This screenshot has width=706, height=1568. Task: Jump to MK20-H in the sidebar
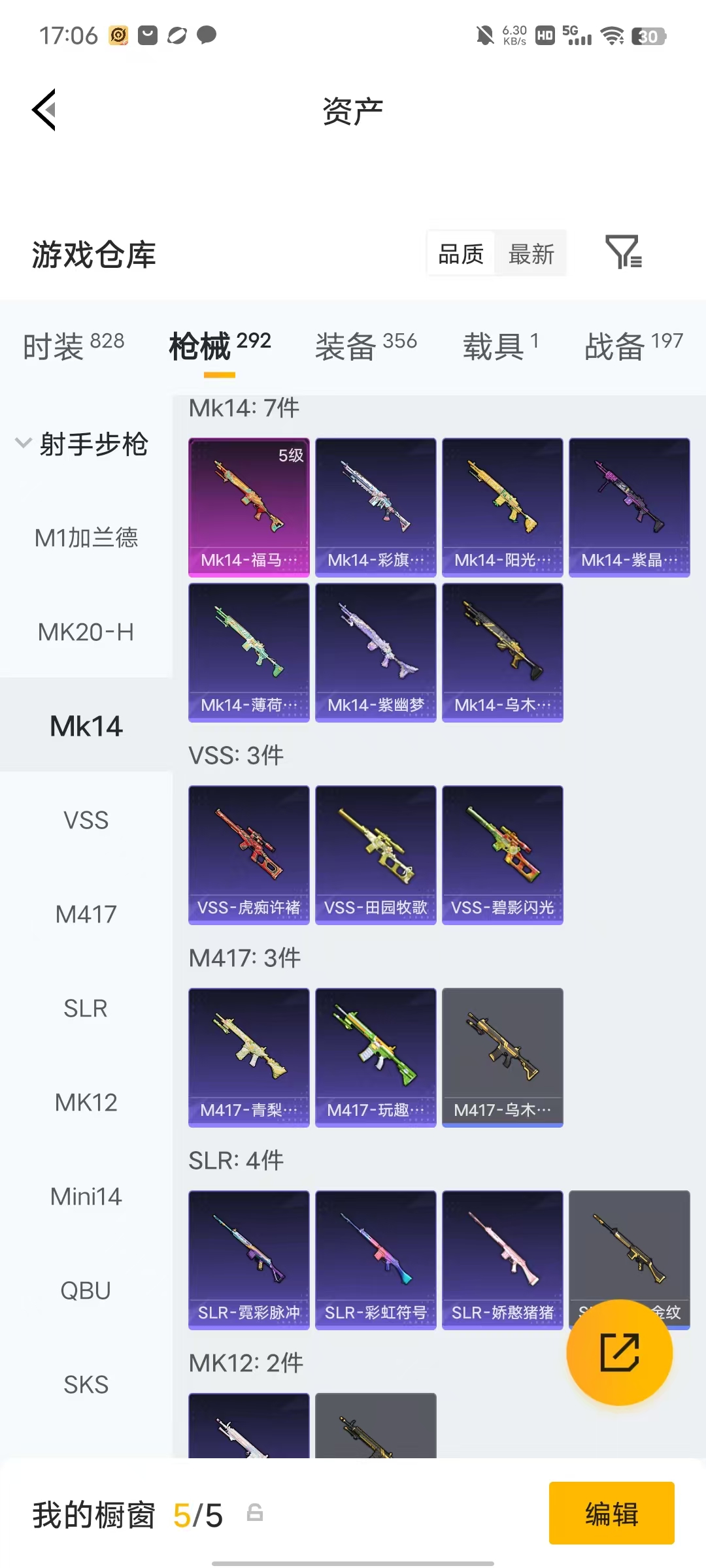86,632
